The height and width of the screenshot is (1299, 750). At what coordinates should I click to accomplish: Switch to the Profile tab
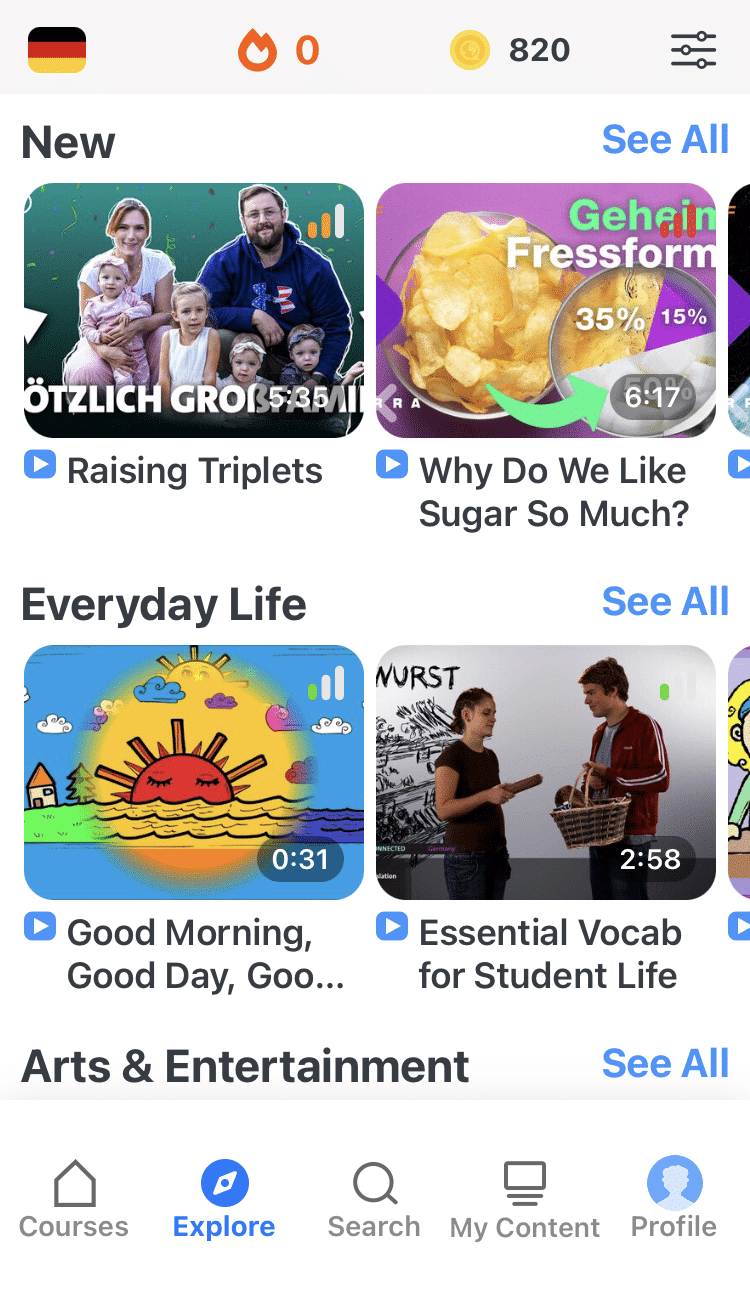674,1200
